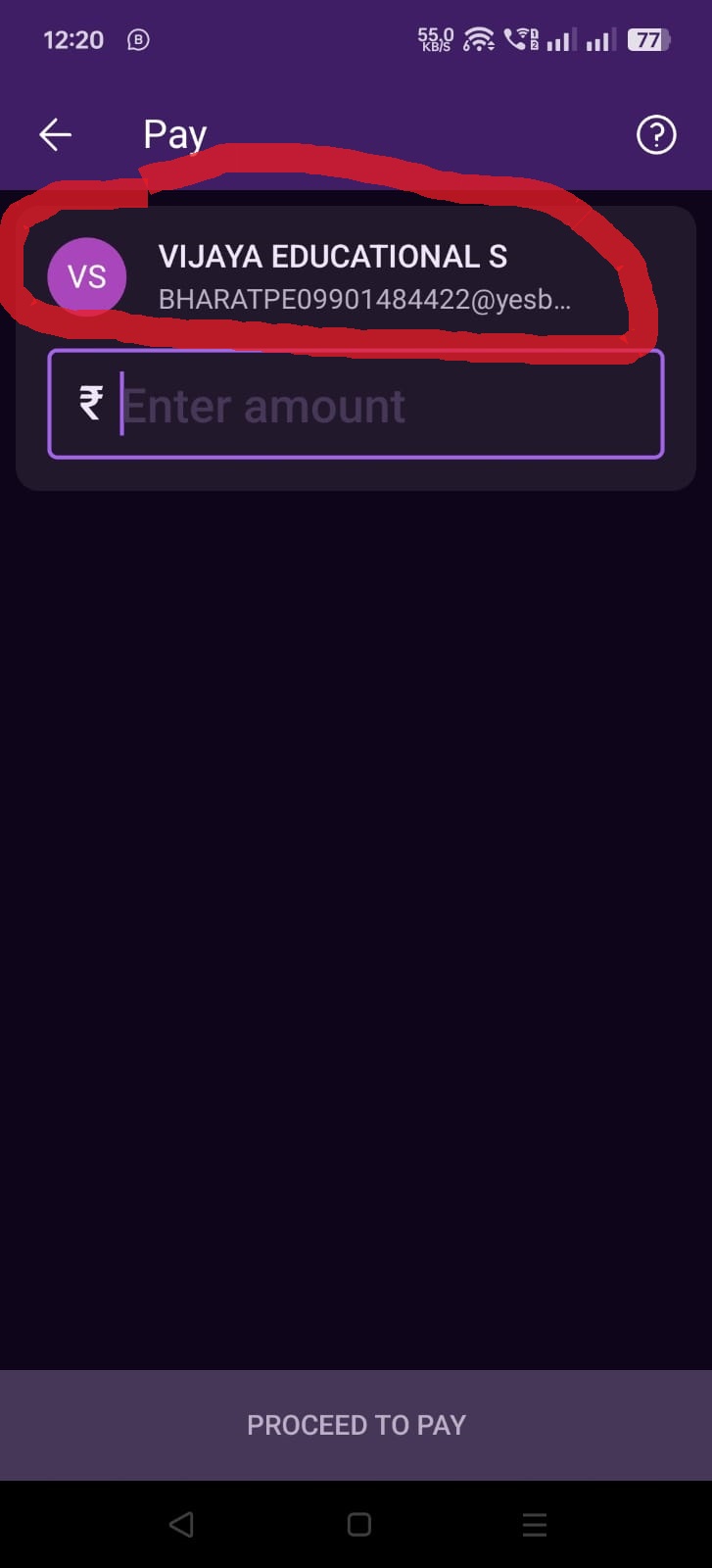Open the help question mark icon

coord(656,135)
